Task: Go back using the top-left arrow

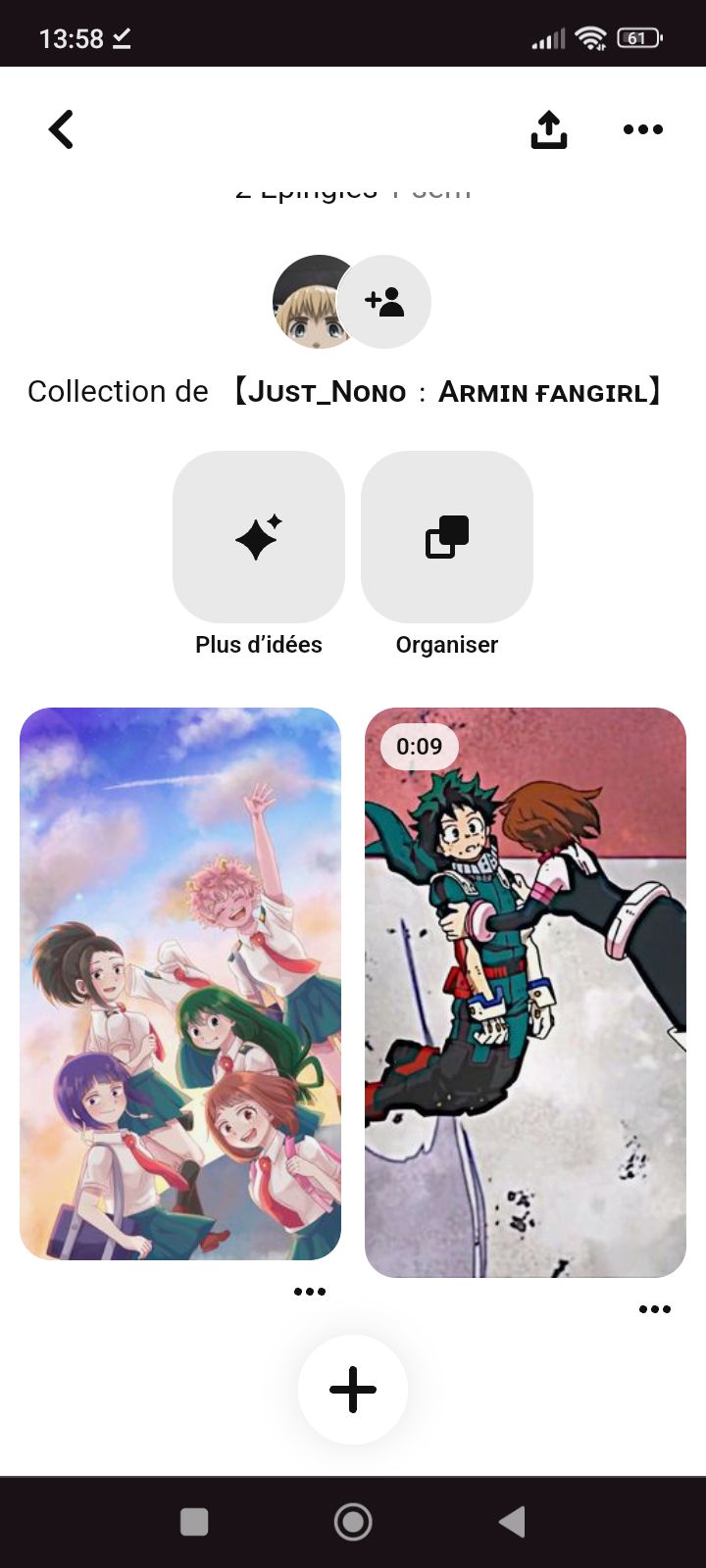Action: click(61, 129)
